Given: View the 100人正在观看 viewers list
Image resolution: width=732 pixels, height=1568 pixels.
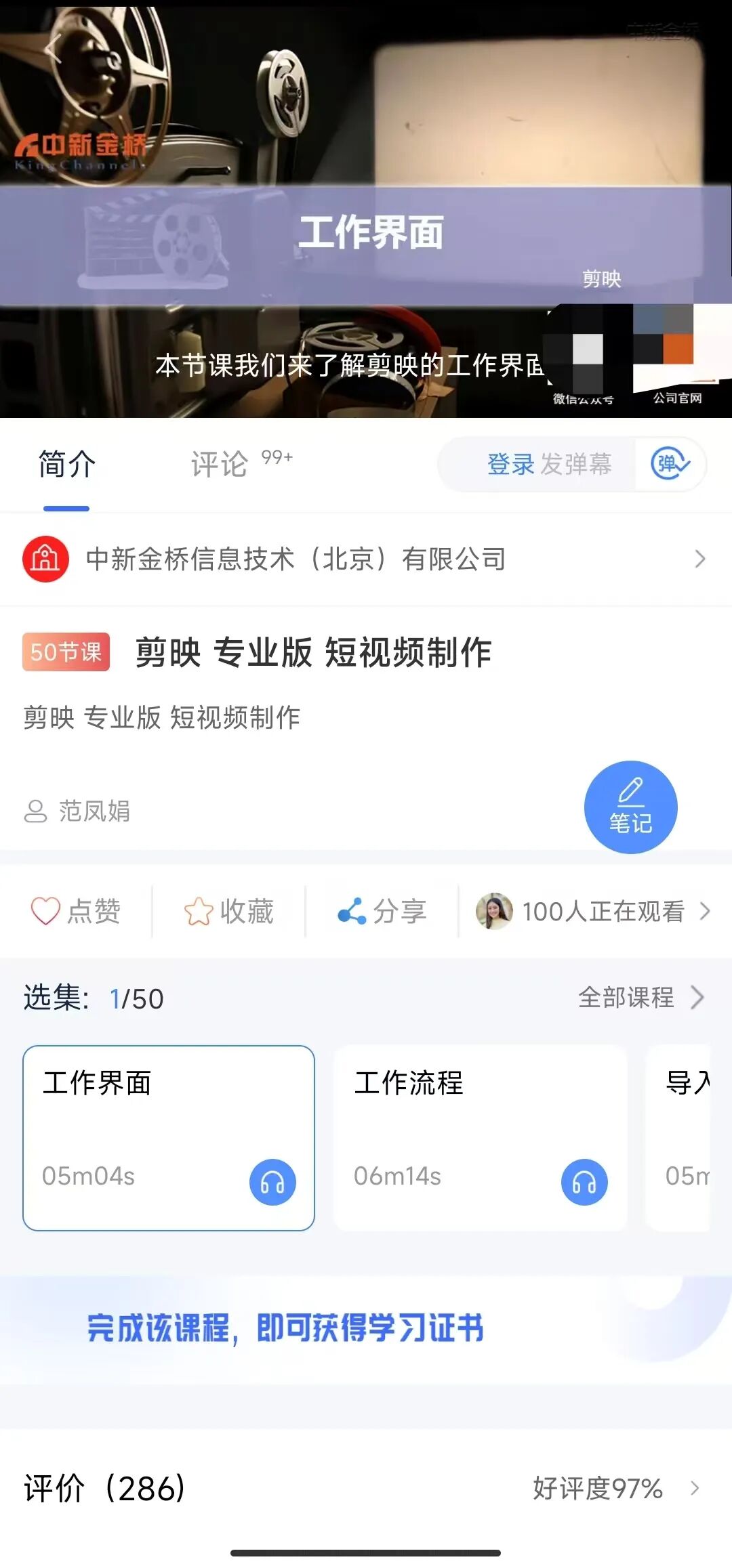Looking at the screenshot, I should (594, 911).
